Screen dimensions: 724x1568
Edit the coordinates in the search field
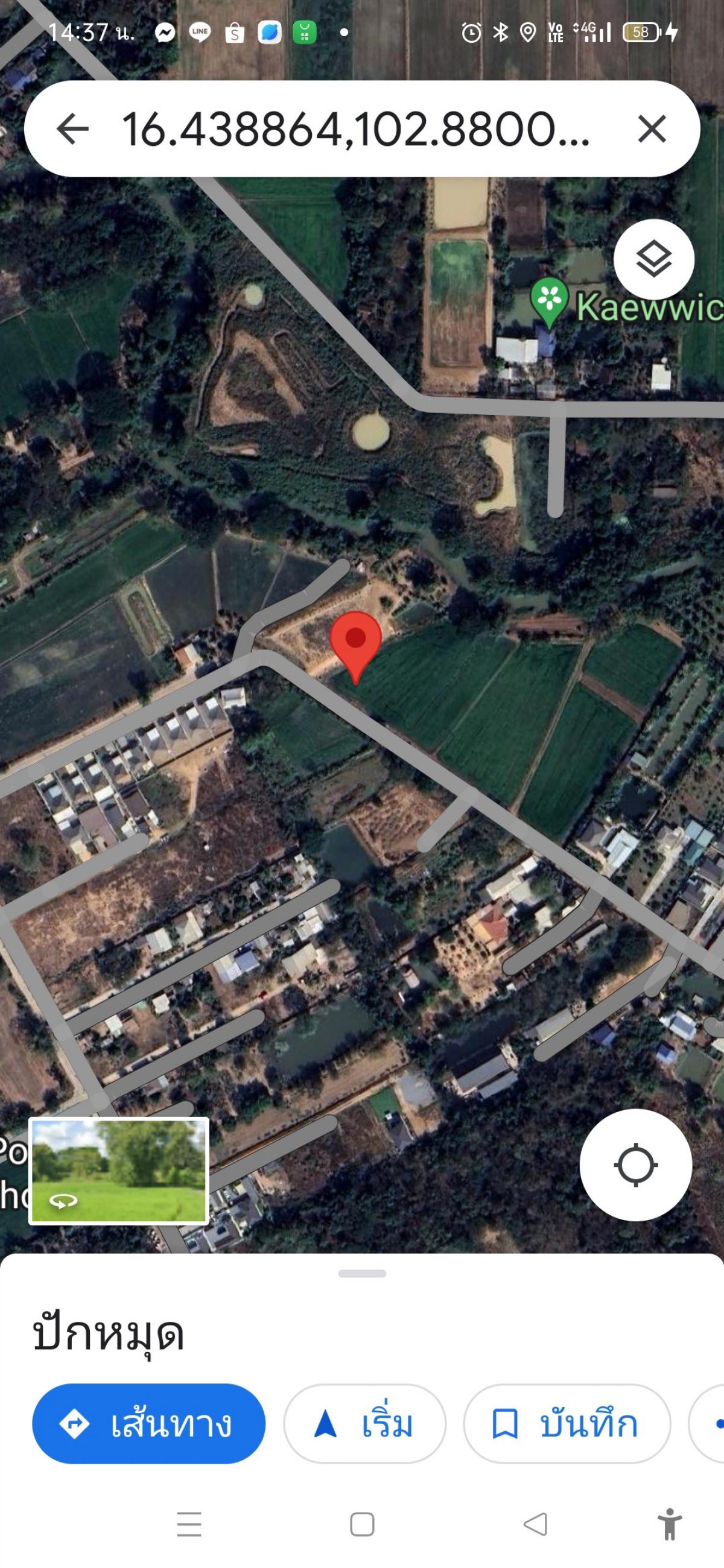click(x=356, y=130)
